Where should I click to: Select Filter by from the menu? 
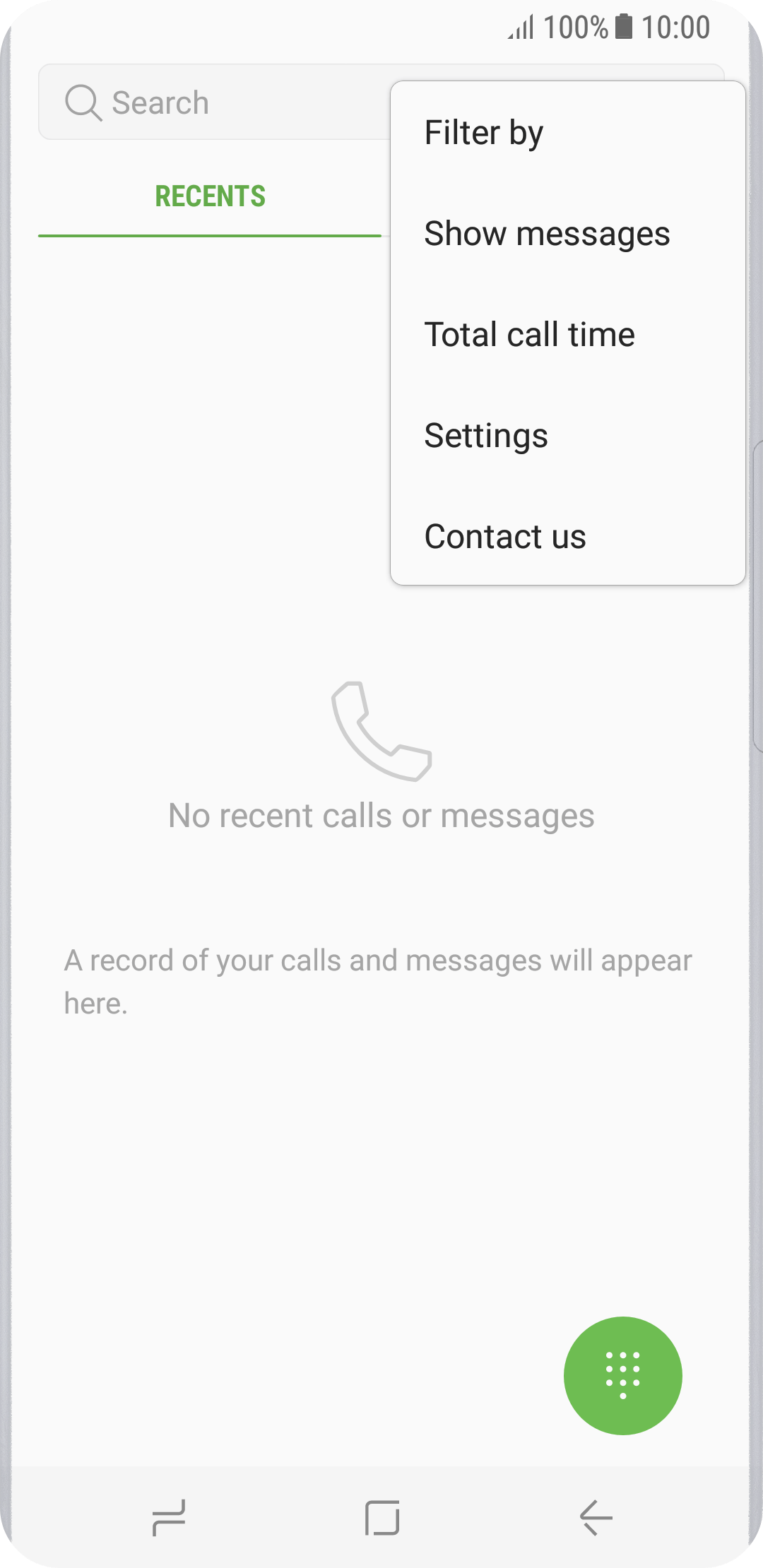pos(568,133)
